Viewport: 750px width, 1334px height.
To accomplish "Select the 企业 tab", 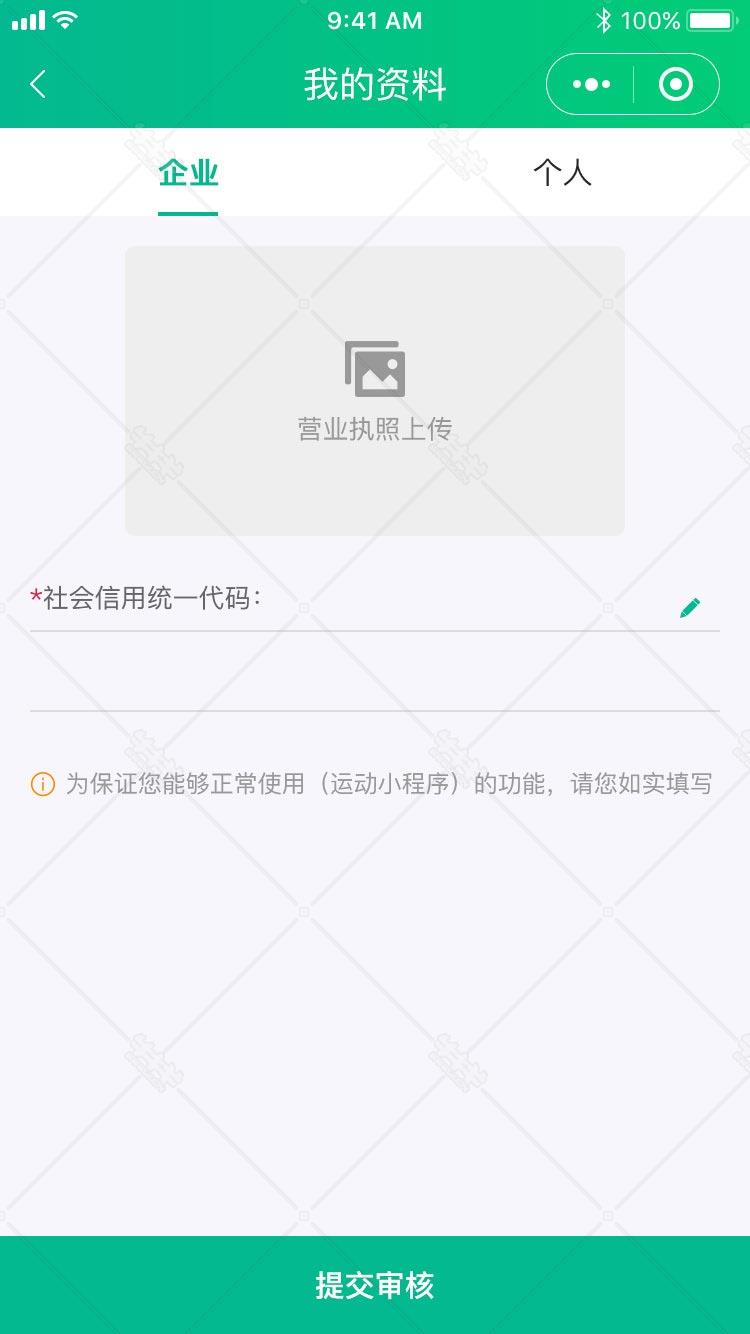I will (188, 173).
